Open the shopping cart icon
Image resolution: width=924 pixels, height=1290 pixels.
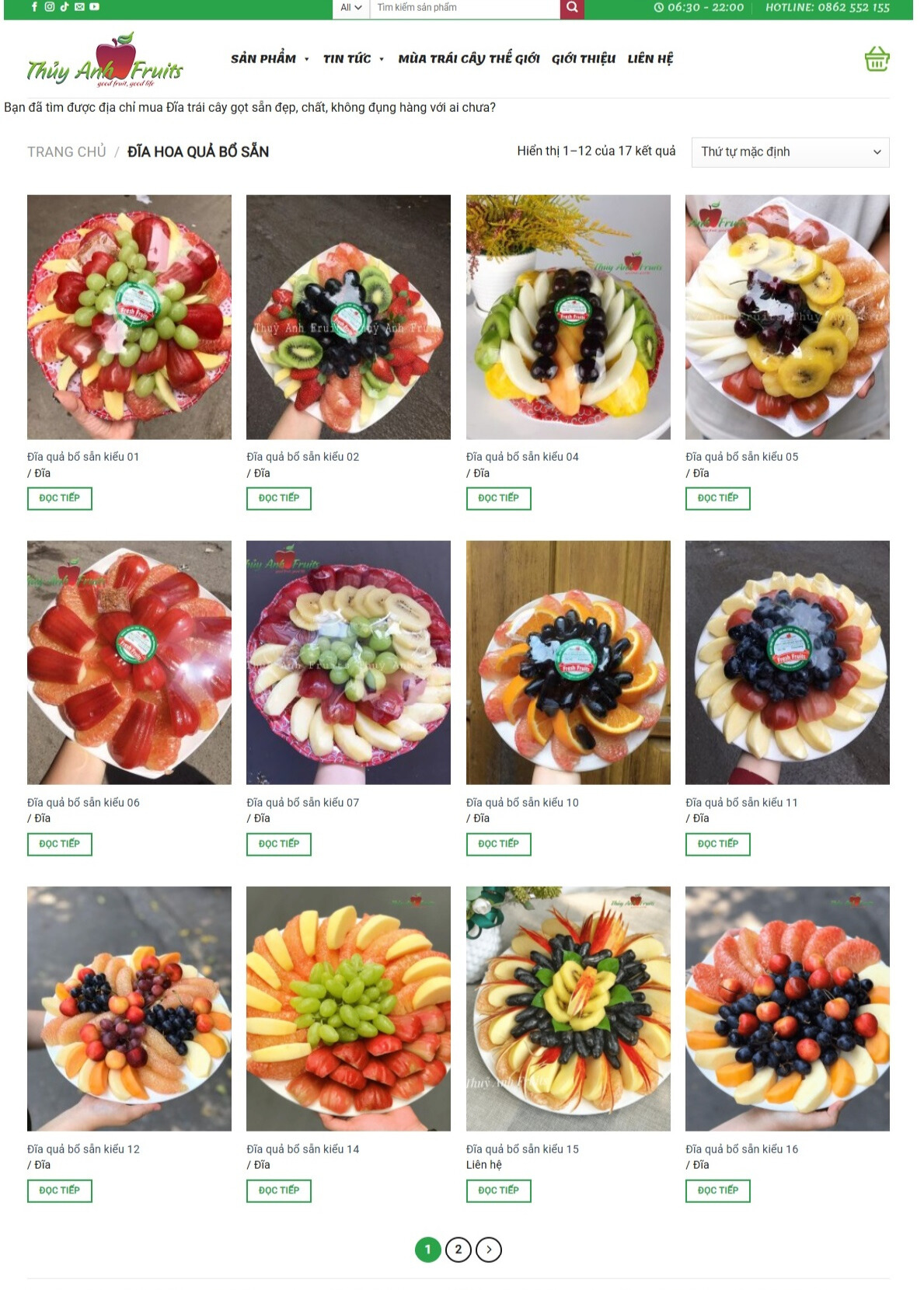click(877, 59)
